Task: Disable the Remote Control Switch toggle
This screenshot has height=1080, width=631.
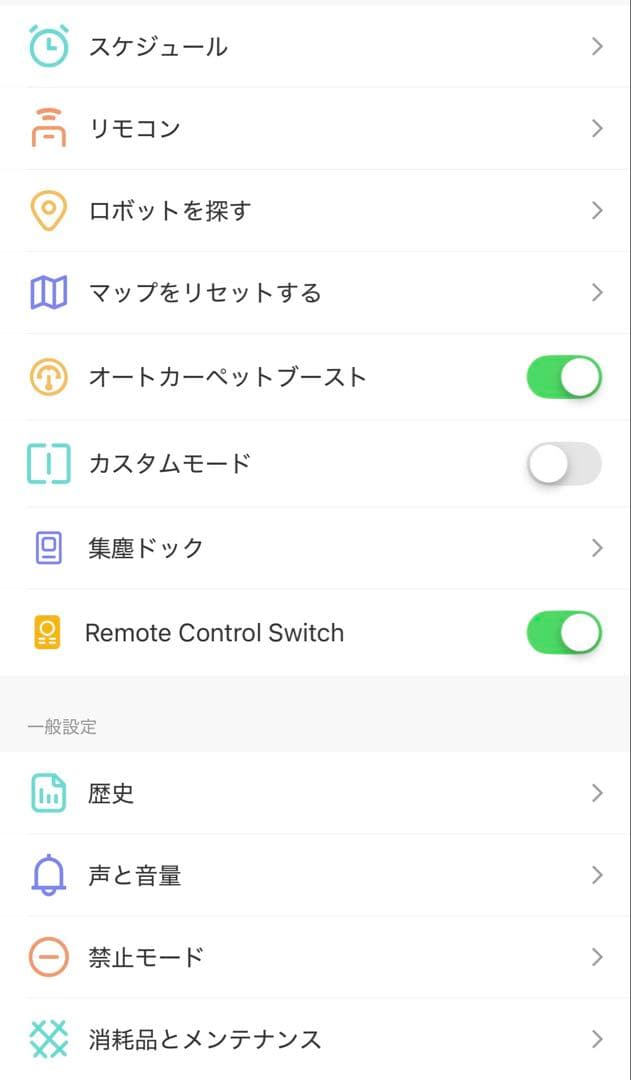Action: pos(564,633)
